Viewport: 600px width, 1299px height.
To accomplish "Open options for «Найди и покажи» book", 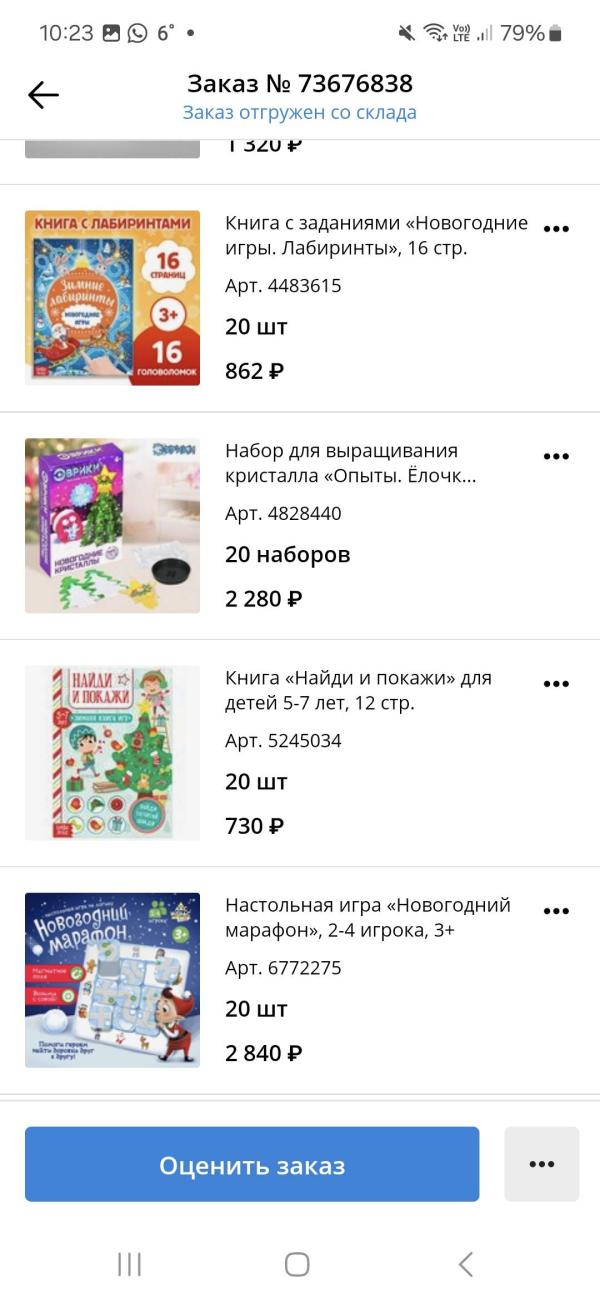I will coord(555,684).
